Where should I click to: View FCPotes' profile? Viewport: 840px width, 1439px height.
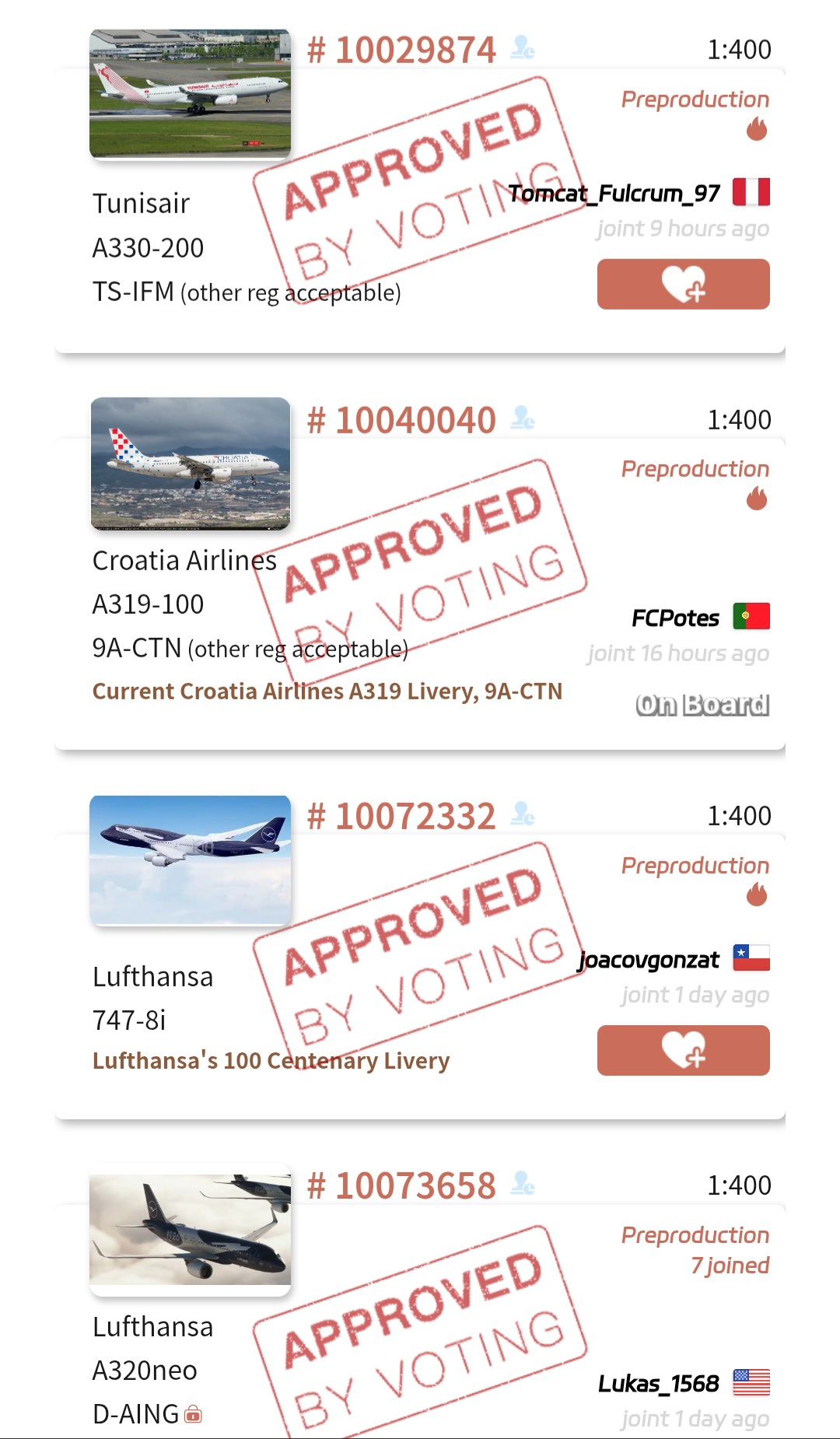(675, 618)
